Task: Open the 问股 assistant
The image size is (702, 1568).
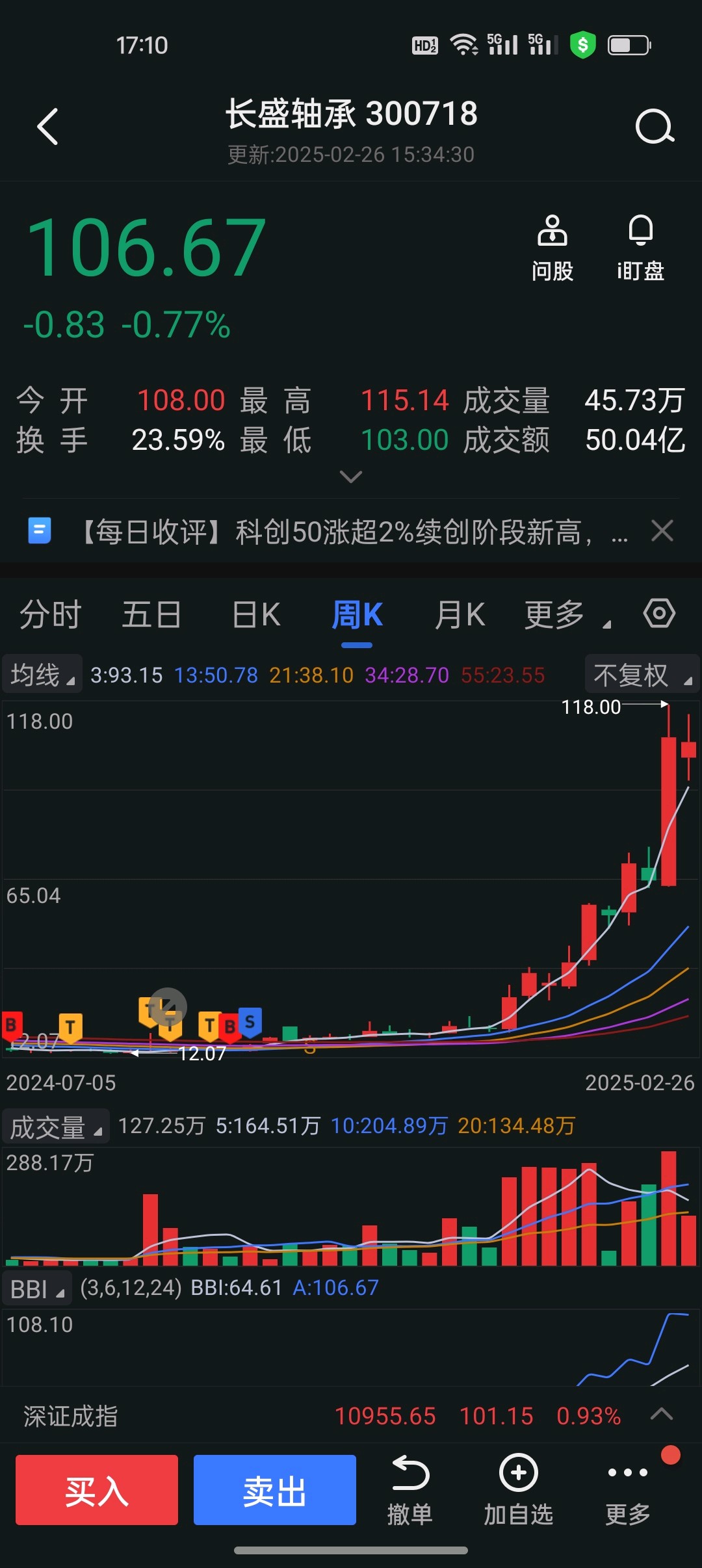Action: click(x=552, y=248)
